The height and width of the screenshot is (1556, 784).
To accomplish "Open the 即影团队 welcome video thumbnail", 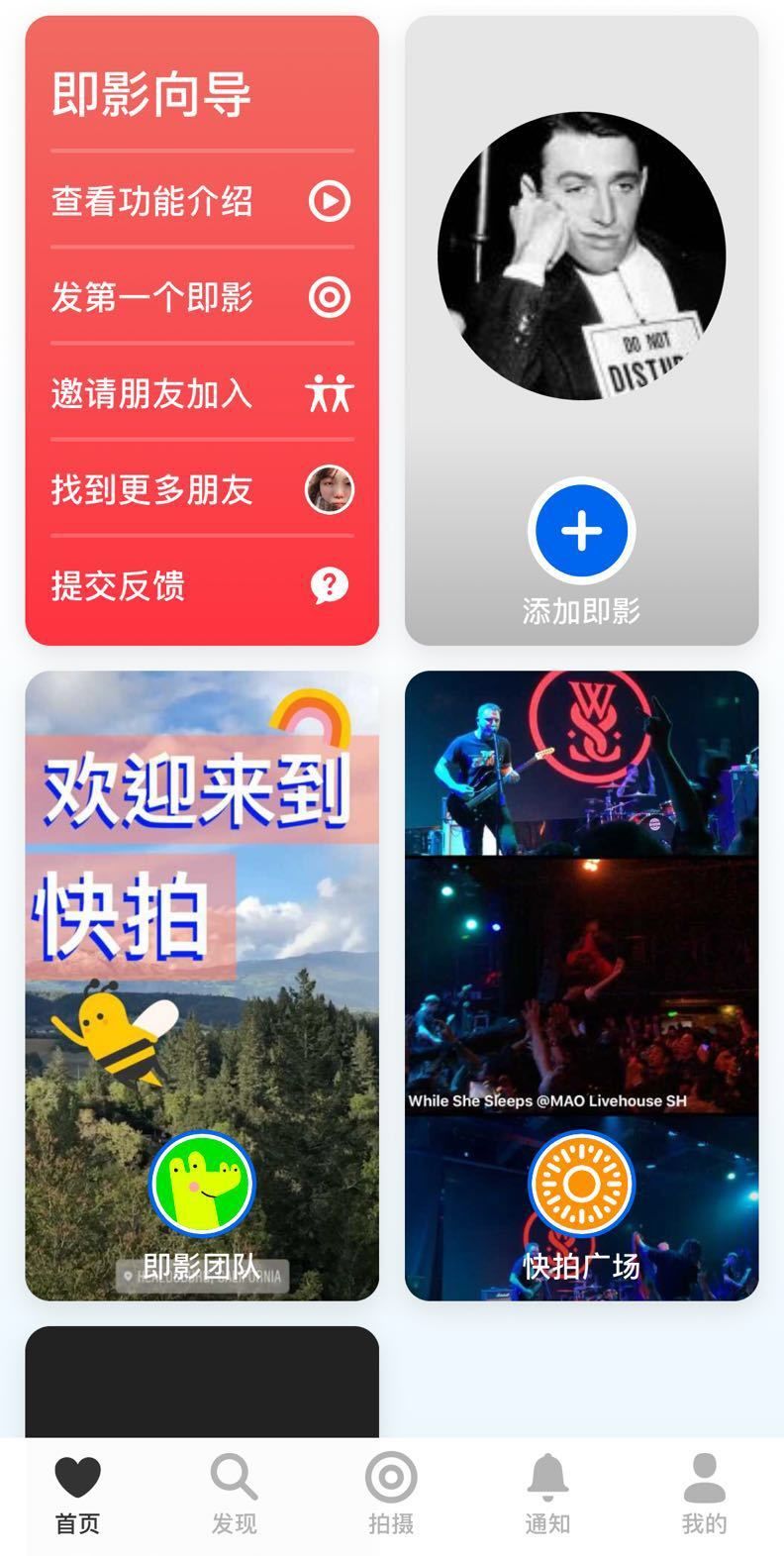I will [203, 985].
